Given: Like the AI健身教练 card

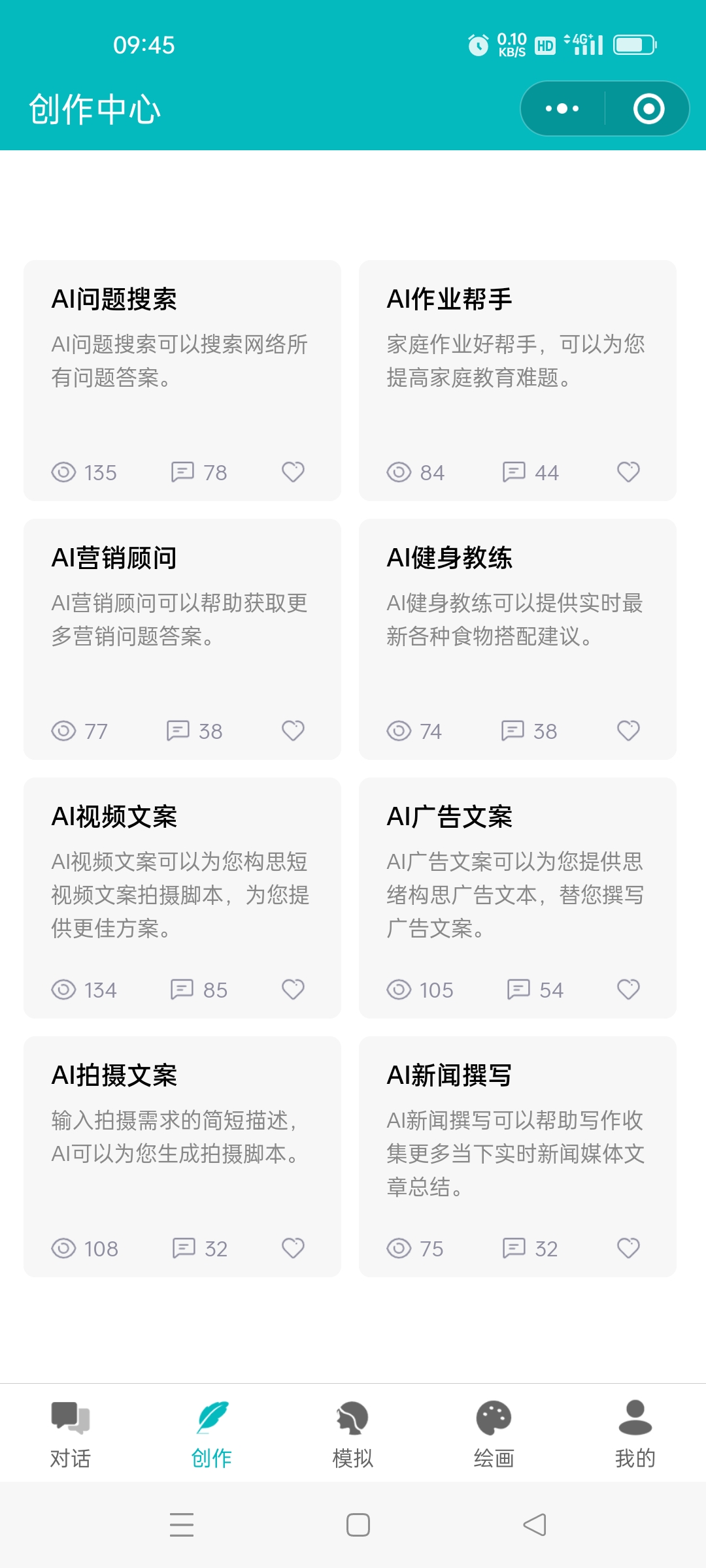Looking at the screenshot, I should pyautogui.click(x=628, y=730).
